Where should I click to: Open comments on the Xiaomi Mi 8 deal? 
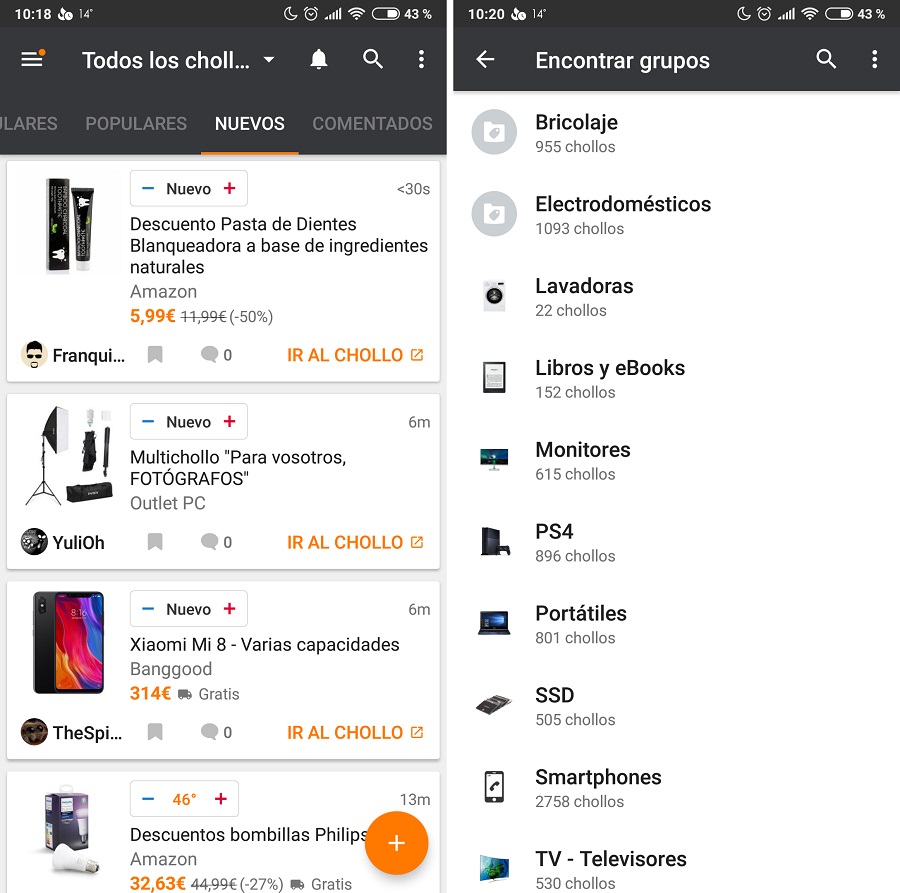215,732
